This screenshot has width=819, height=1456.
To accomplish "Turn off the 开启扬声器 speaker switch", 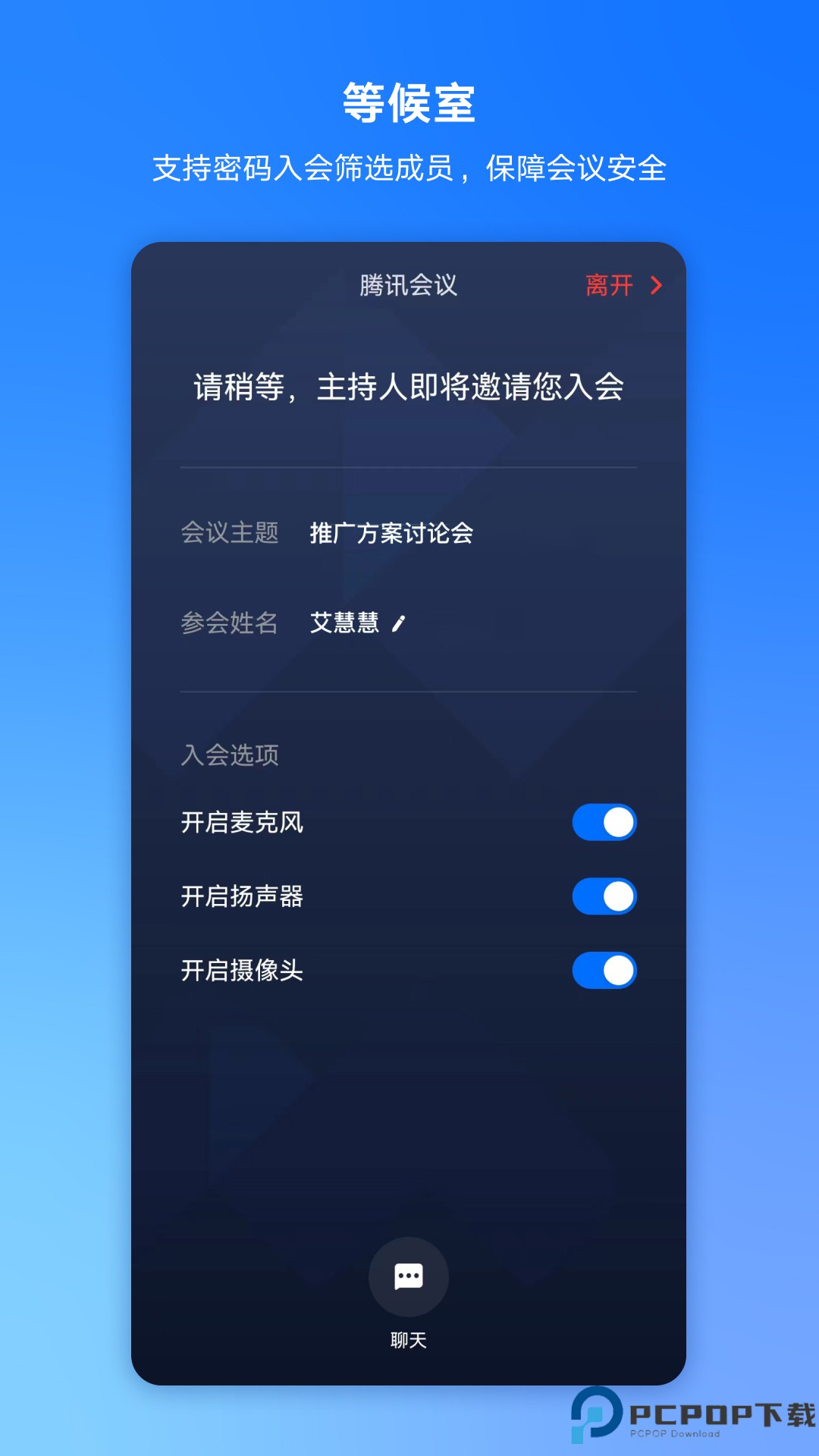I will click(604, 896).
